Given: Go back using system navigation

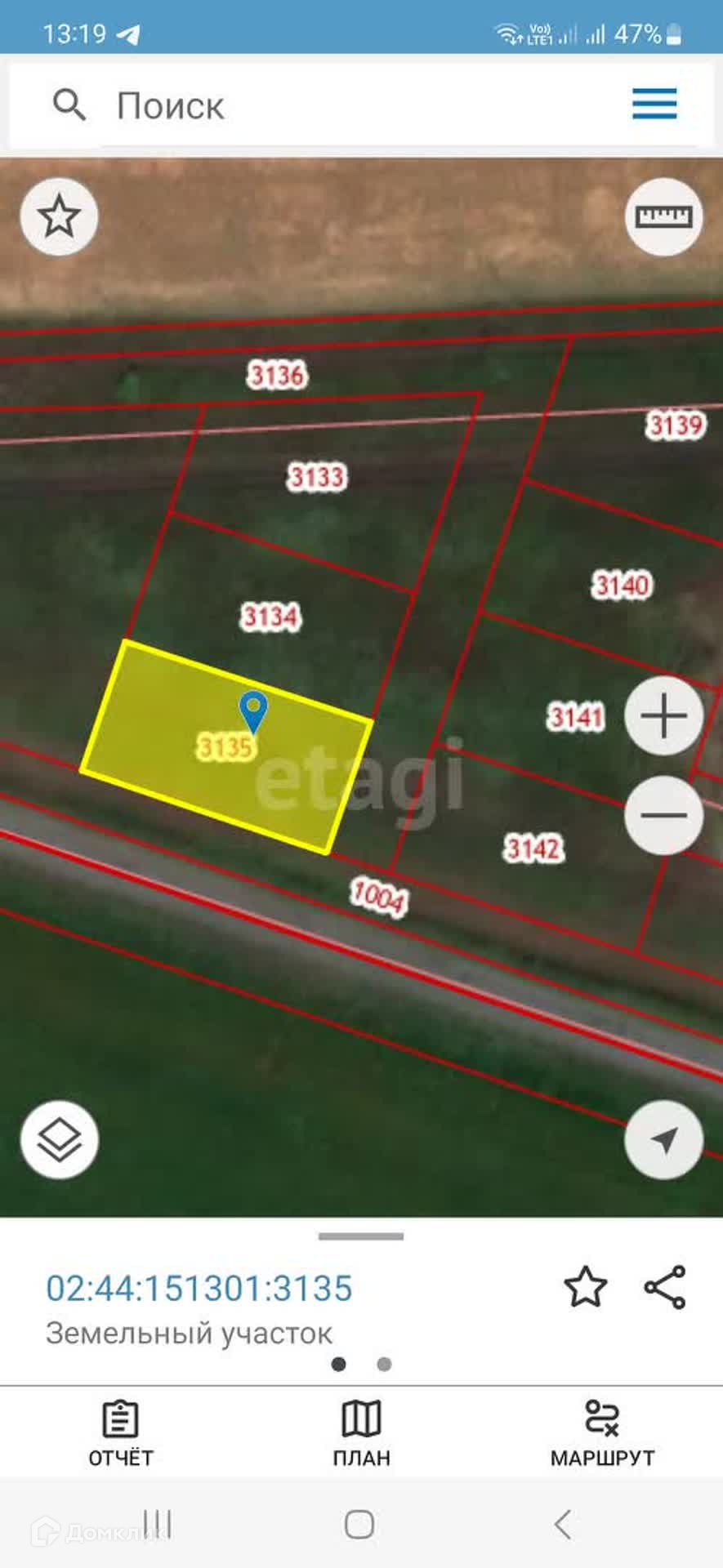Looking at the screenshot, I should click(x=562, y=1525).
